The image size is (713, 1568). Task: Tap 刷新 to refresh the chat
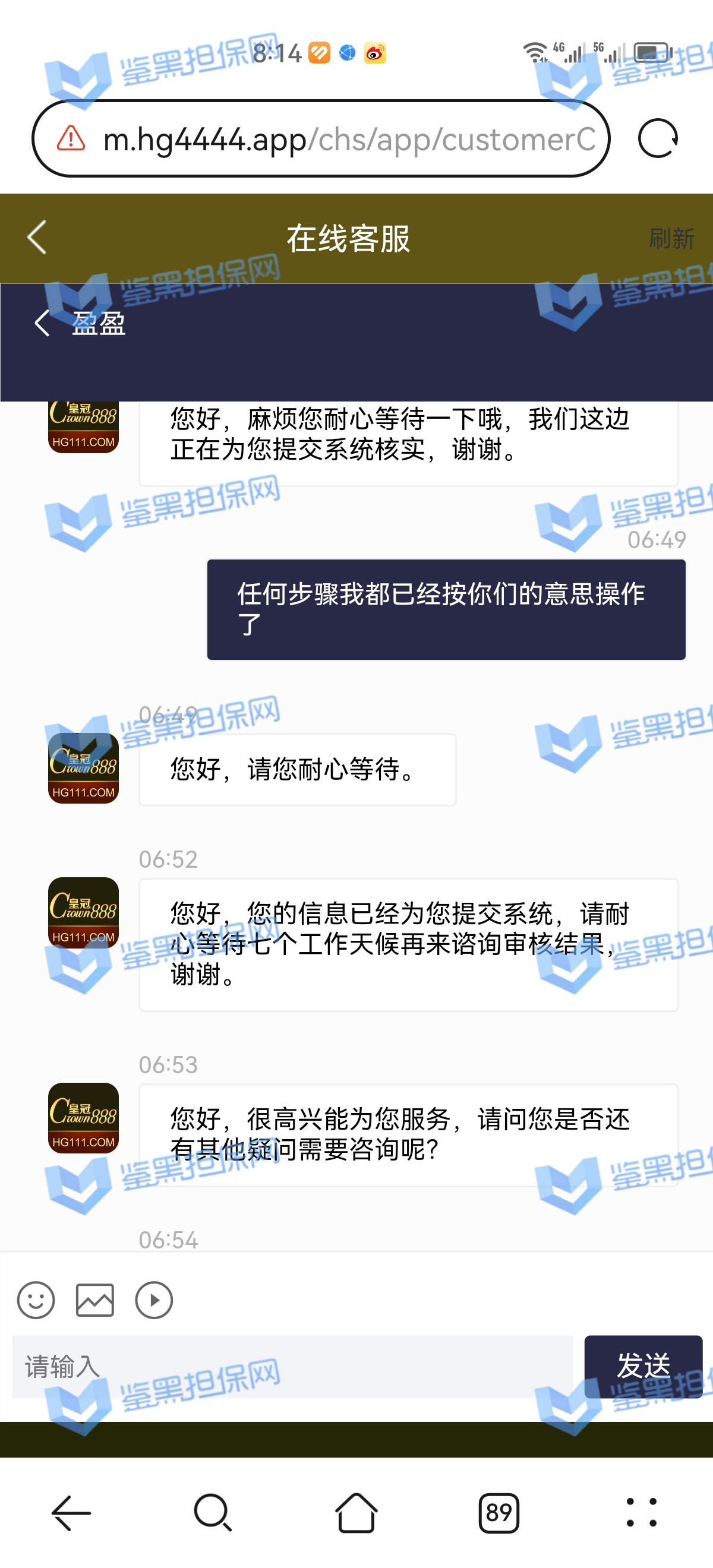pos(671,239)
